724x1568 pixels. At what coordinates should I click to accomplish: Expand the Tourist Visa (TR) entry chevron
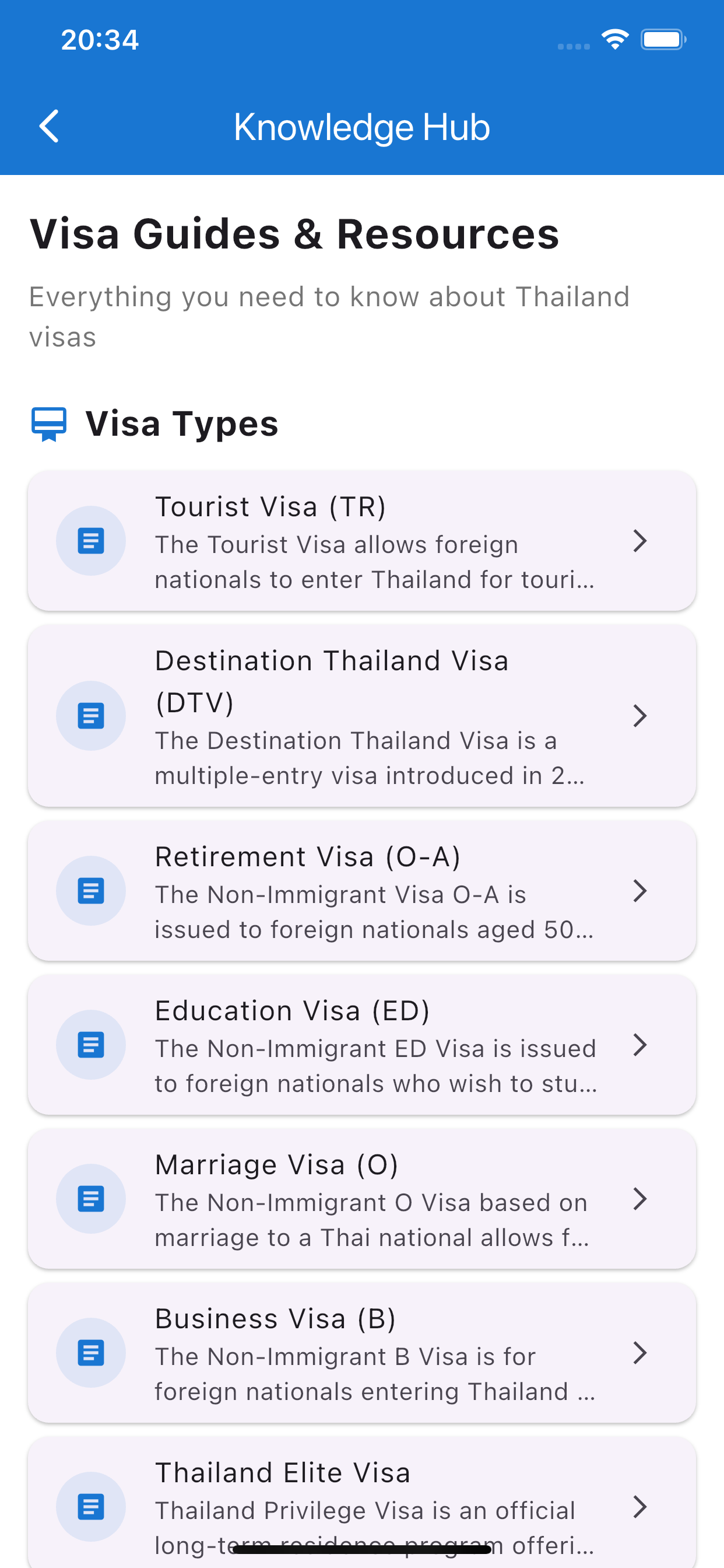640,541
